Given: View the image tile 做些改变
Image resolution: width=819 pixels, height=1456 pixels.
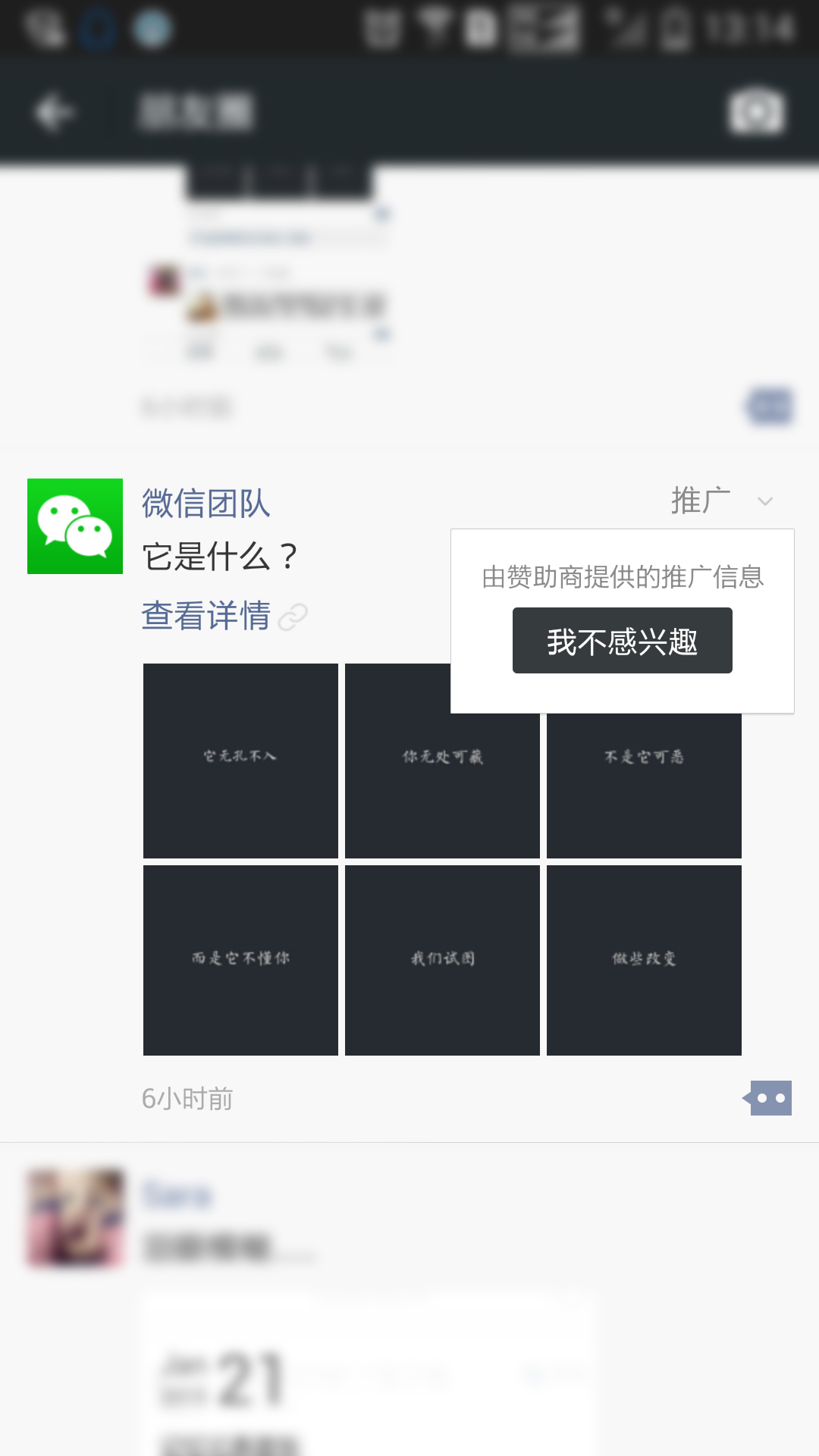Looking at the screenshot, I should [x=644, y=960].
